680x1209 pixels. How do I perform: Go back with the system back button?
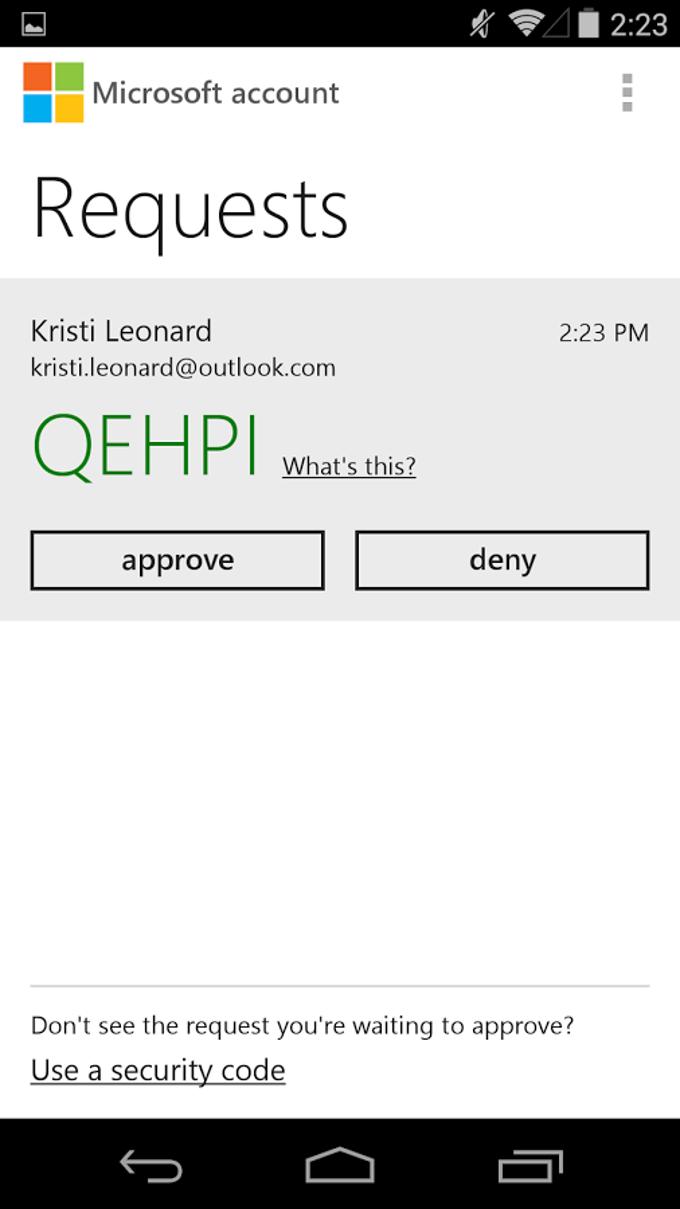pyautogui.click(x=151, y=1166)
